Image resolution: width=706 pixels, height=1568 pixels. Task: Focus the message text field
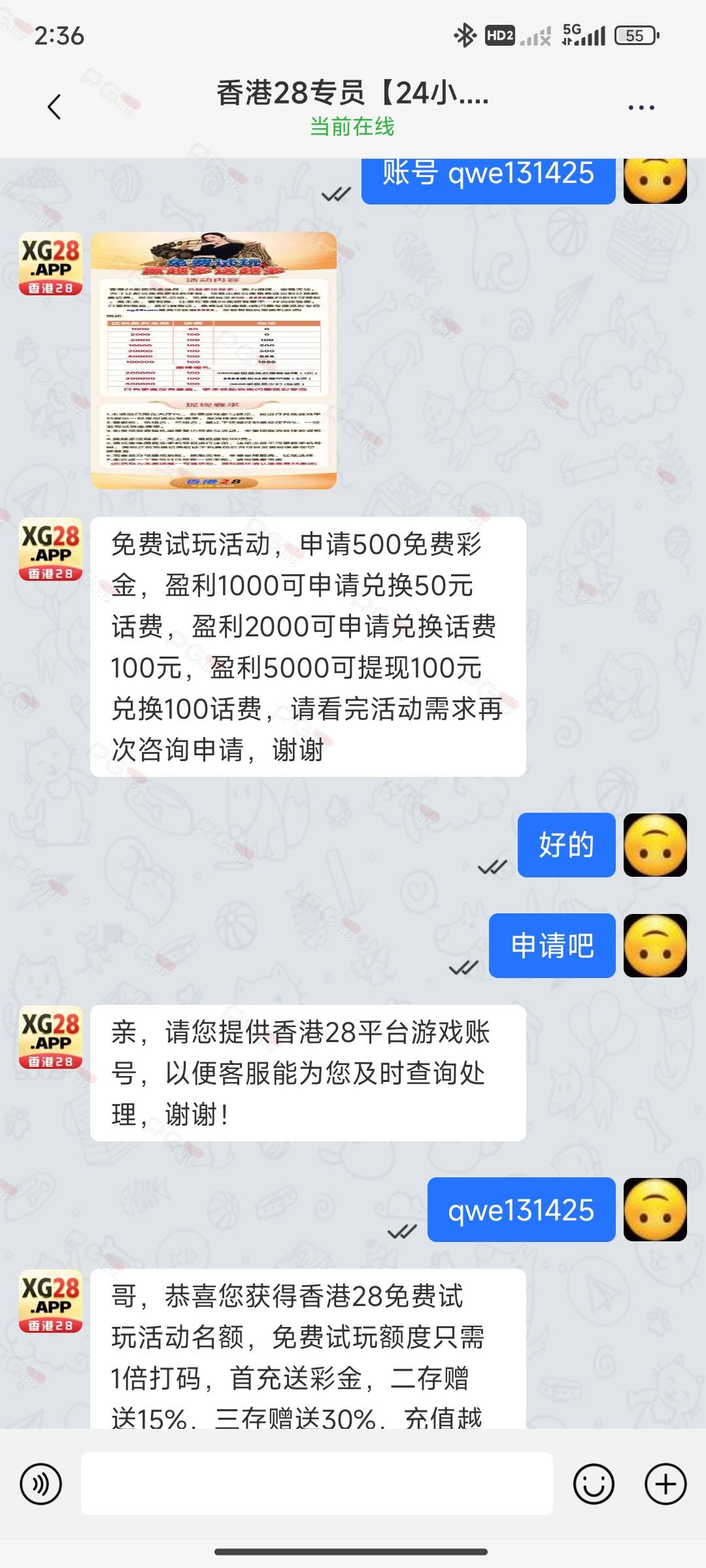click(x=317, y=1484)
